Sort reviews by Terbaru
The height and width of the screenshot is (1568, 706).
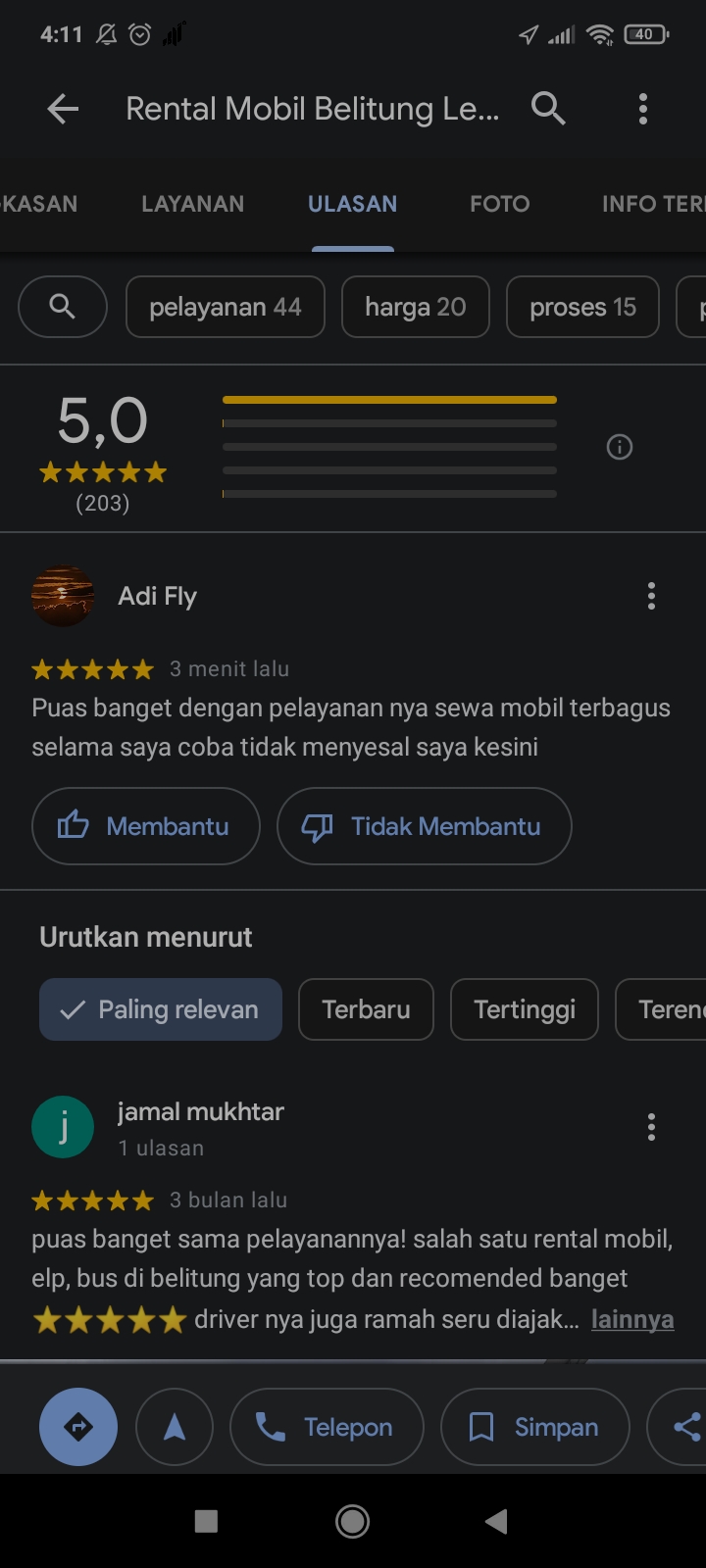[366, 1009]
